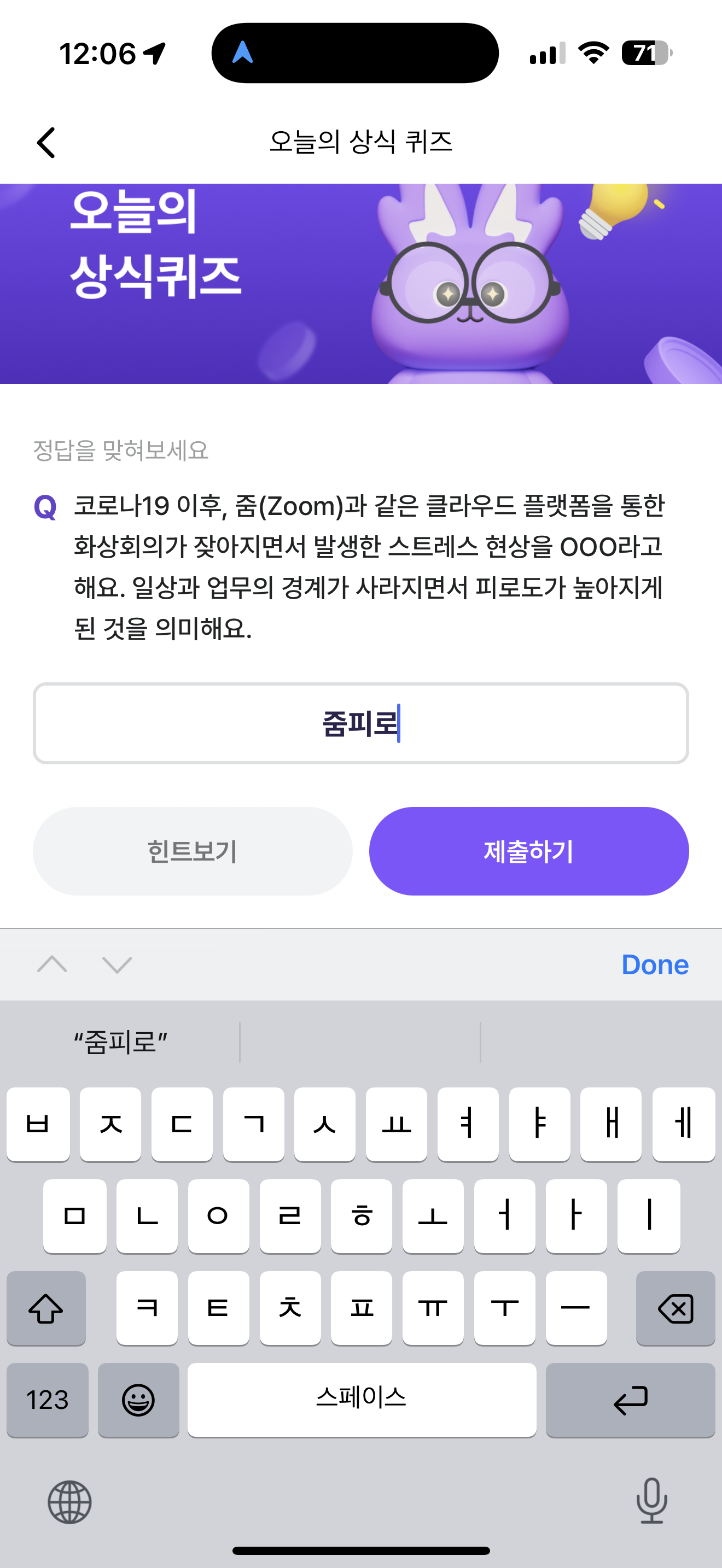Hit the keyboard return key

[x=630, y=1400]
